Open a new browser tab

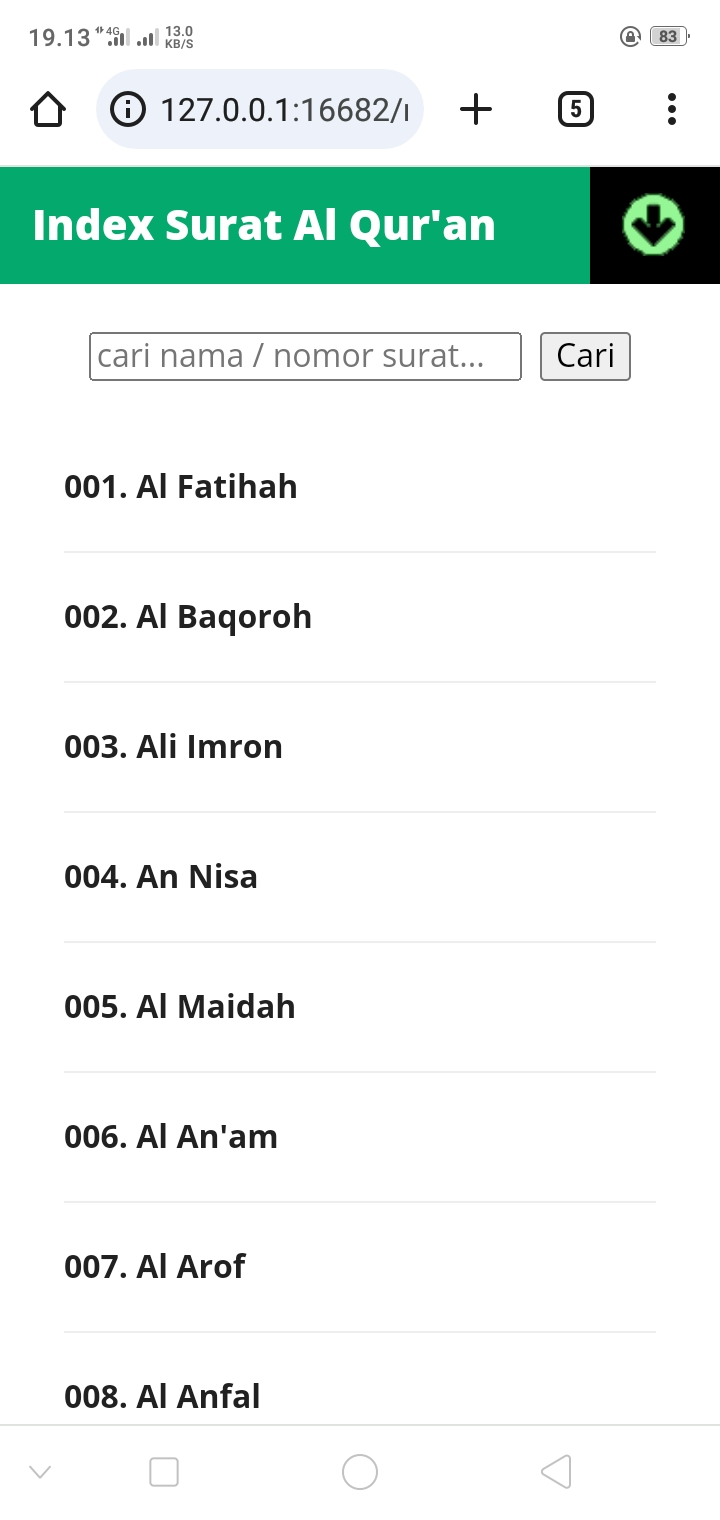476,109
